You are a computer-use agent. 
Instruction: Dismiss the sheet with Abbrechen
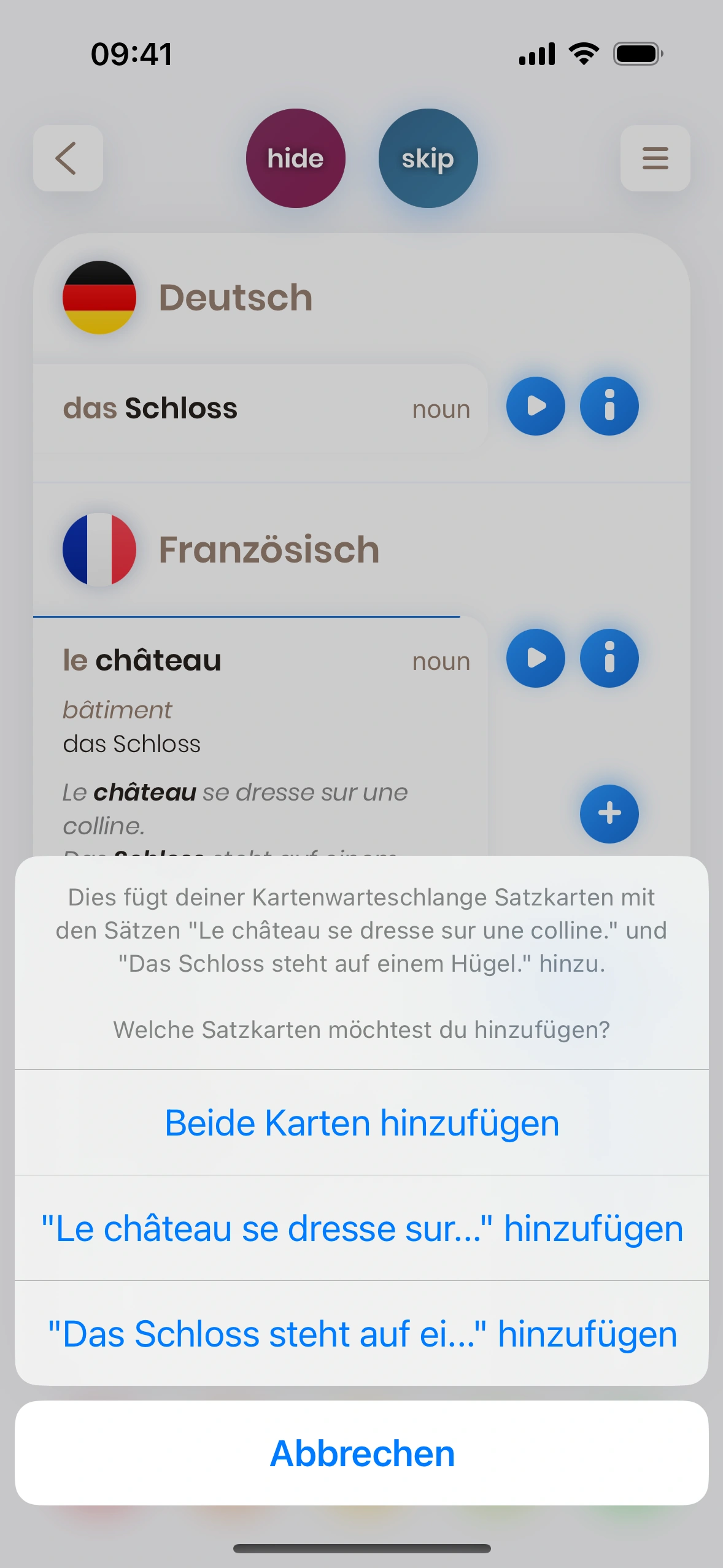coord(361,1453)
